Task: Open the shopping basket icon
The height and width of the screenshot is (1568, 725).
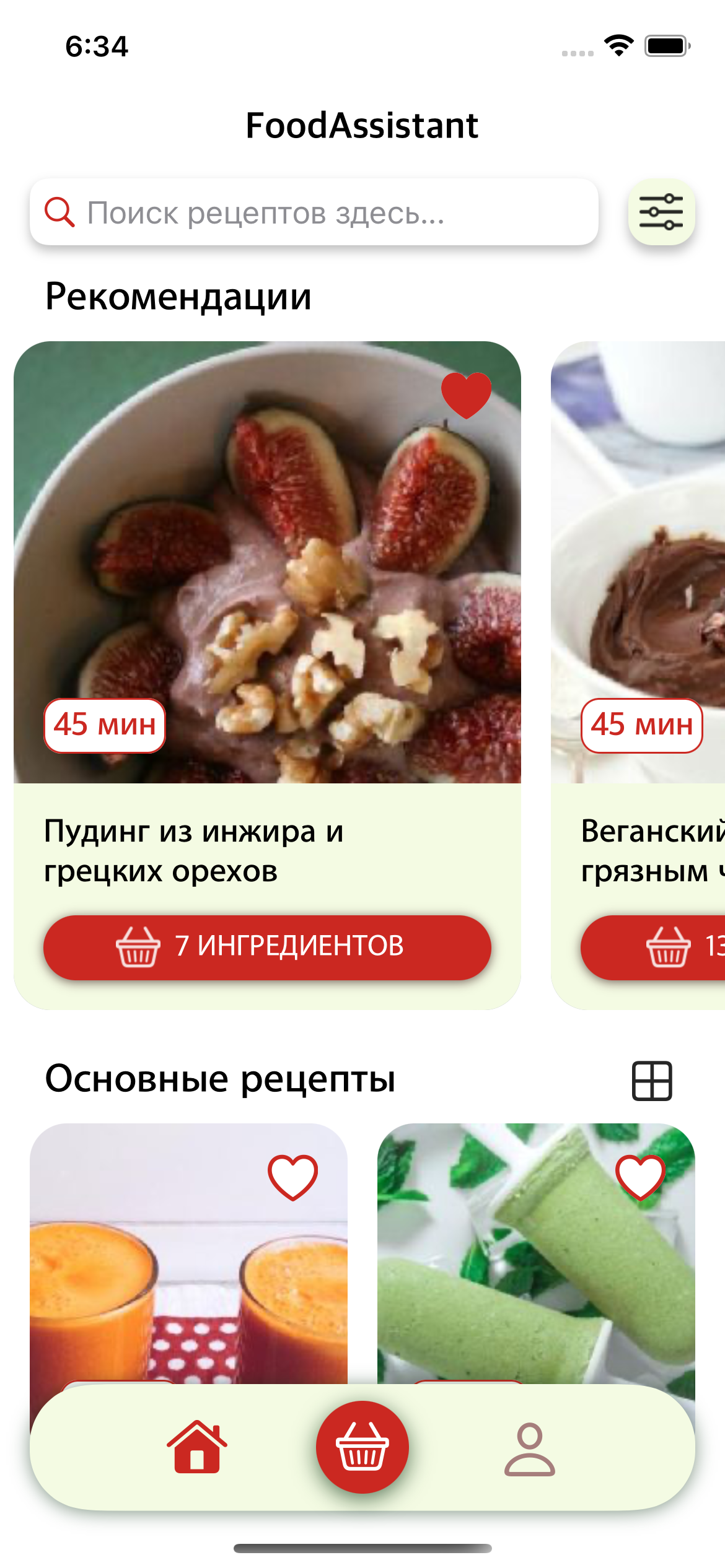Action: pos(362,1447)
